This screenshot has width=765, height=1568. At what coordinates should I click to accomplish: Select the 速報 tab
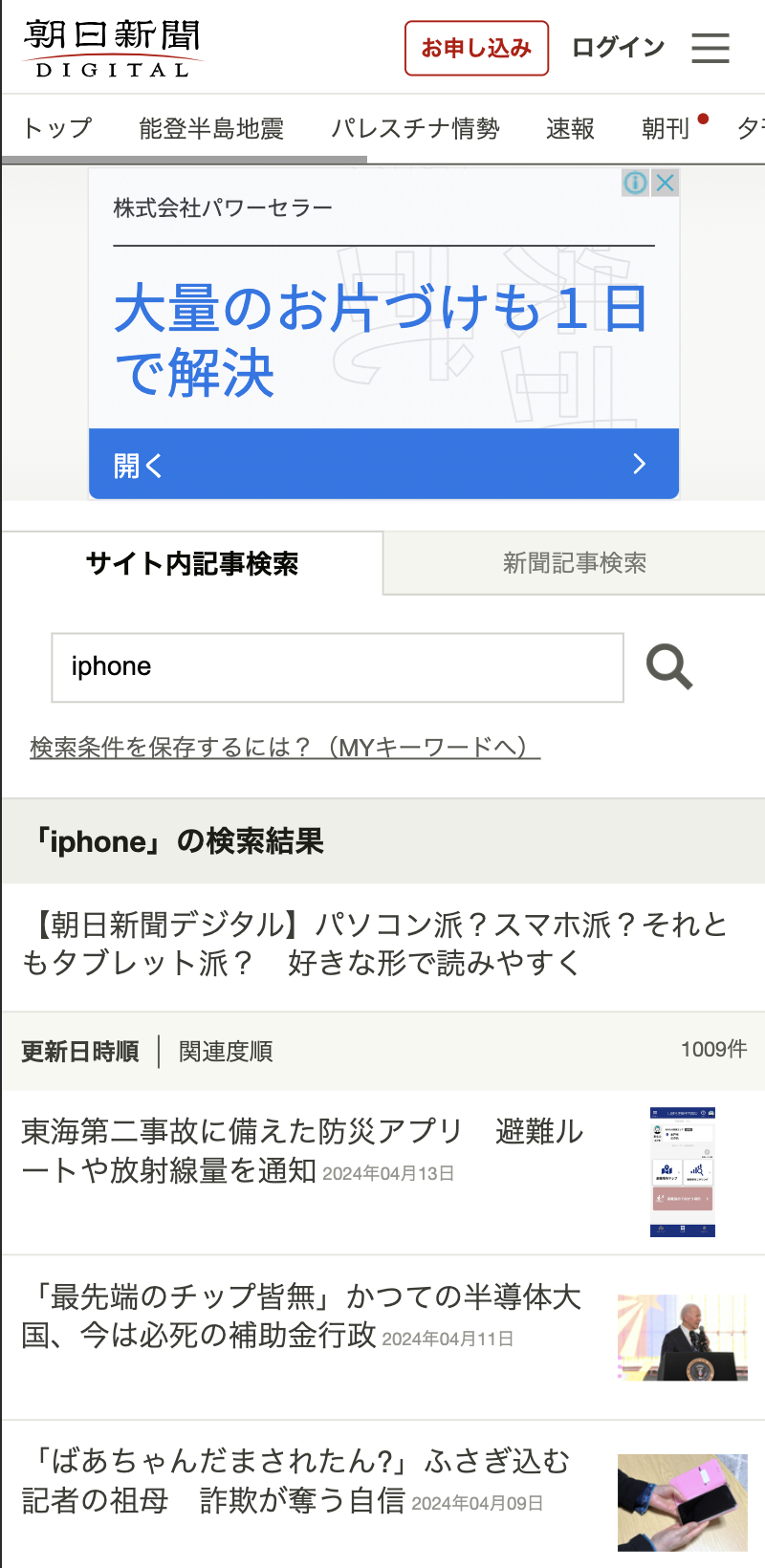571,128
